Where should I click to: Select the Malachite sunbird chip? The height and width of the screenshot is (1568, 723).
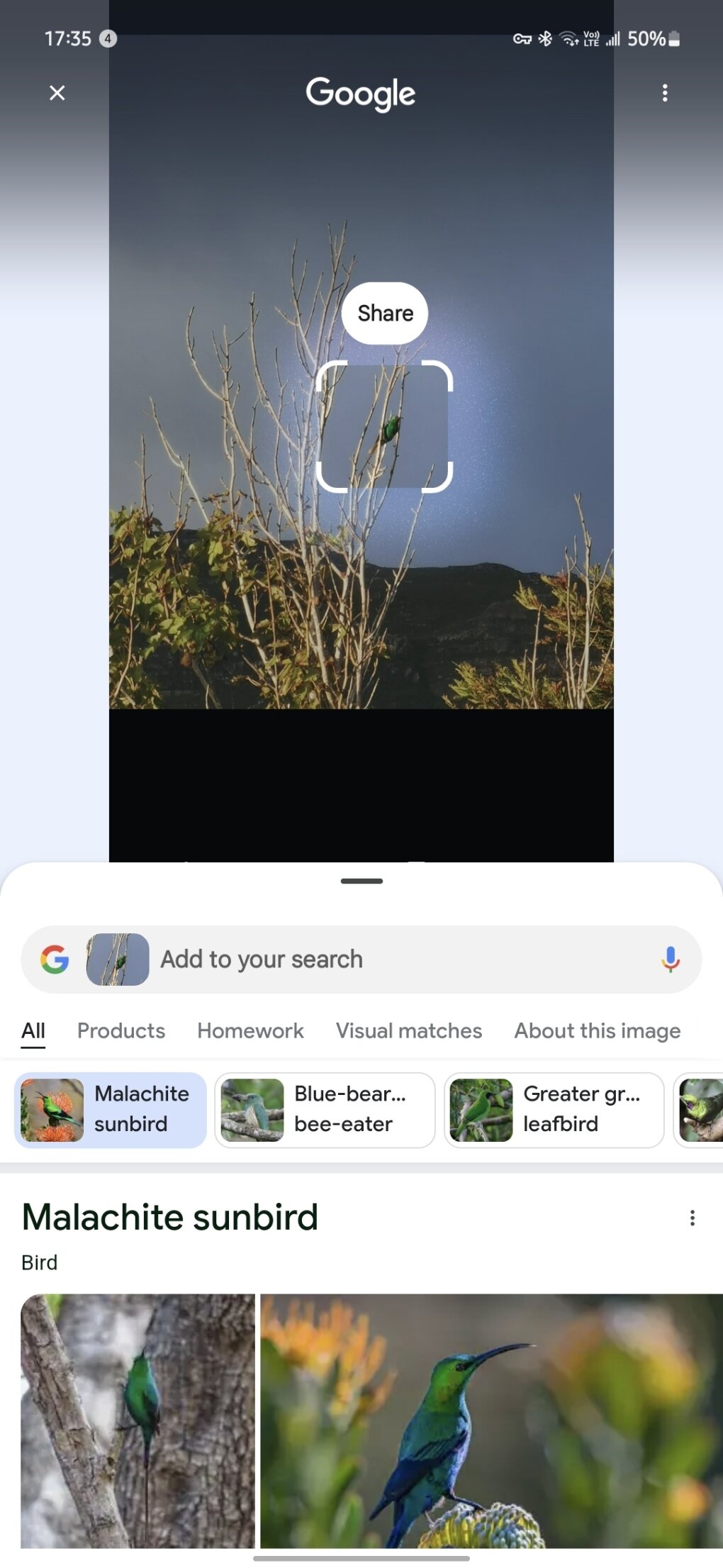click(x=111, y=1110)
